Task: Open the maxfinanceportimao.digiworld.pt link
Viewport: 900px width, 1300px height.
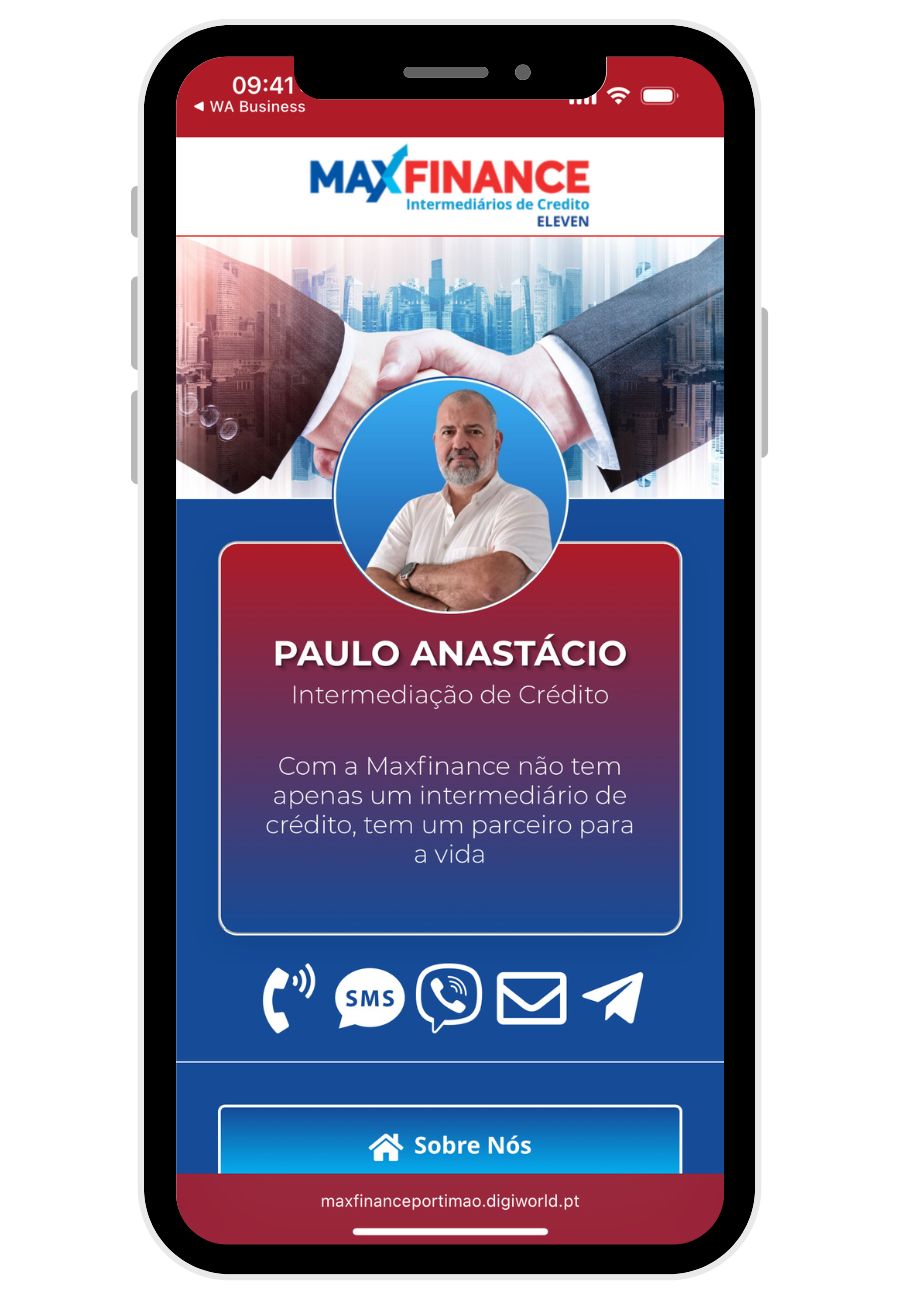Action: pos(451,1201)
